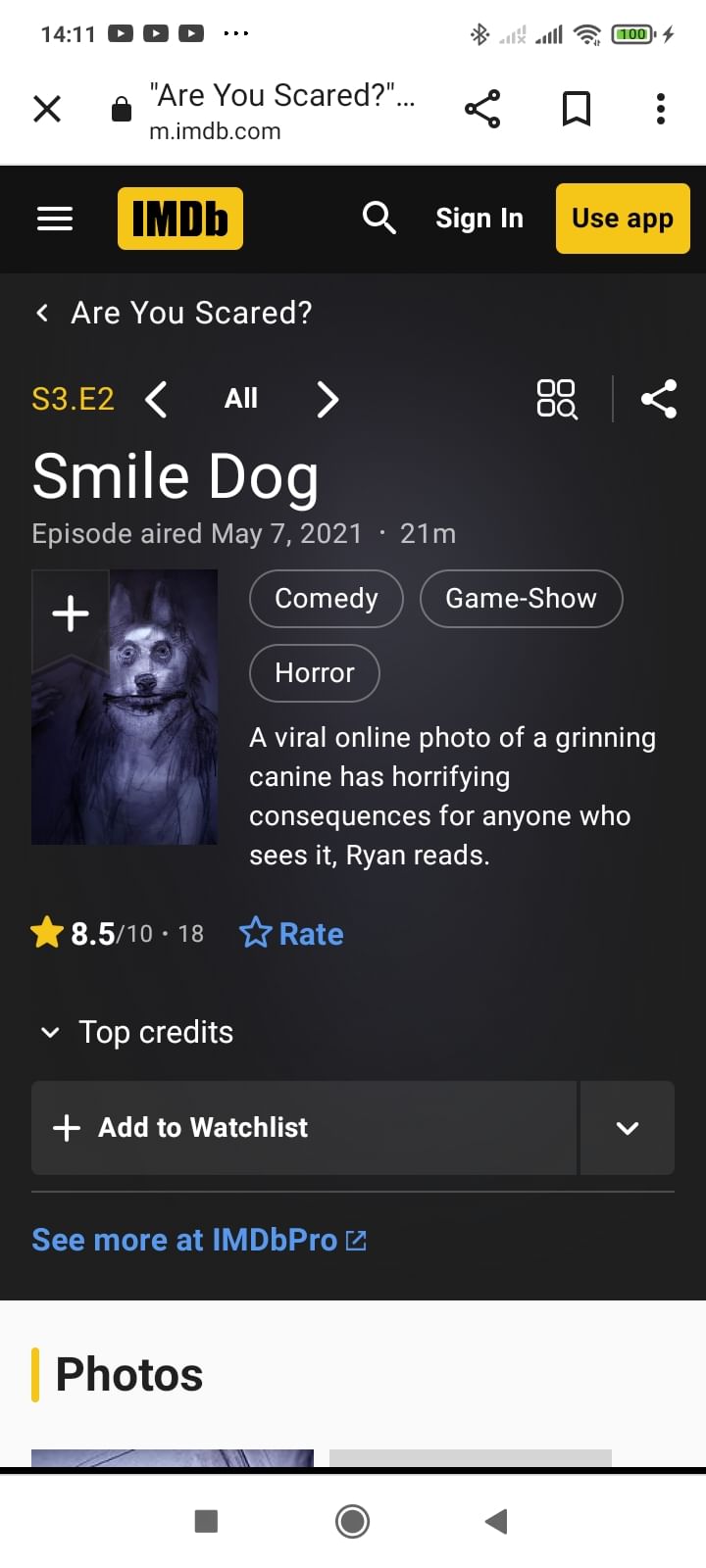View All episodes
The width and height of the screenshot is (706, 1568).
pos(241,399)
